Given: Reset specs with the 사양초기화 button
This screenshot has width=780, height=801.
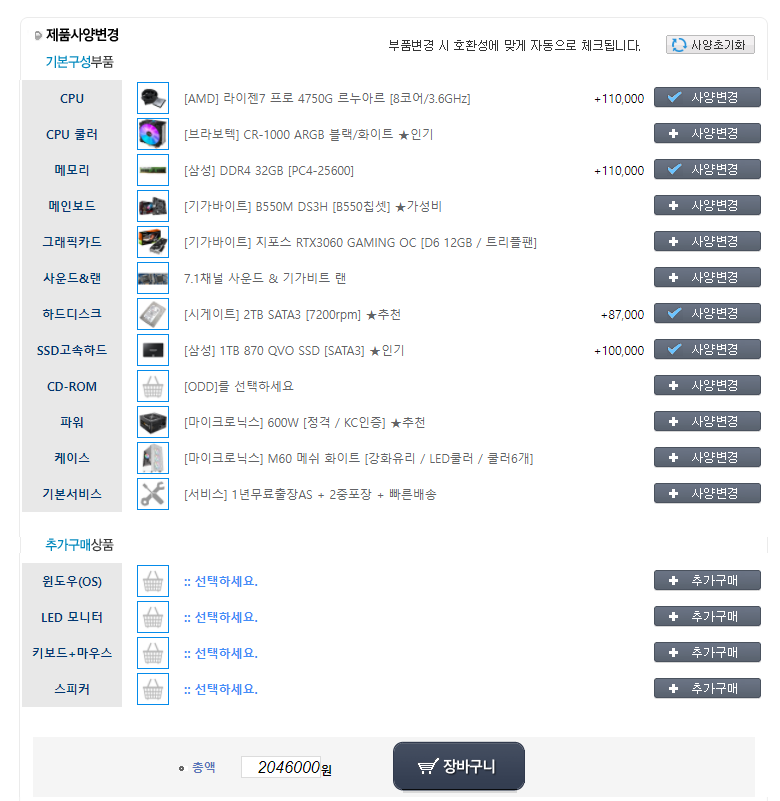Looking at the screenshot, I should click(710, 45).
